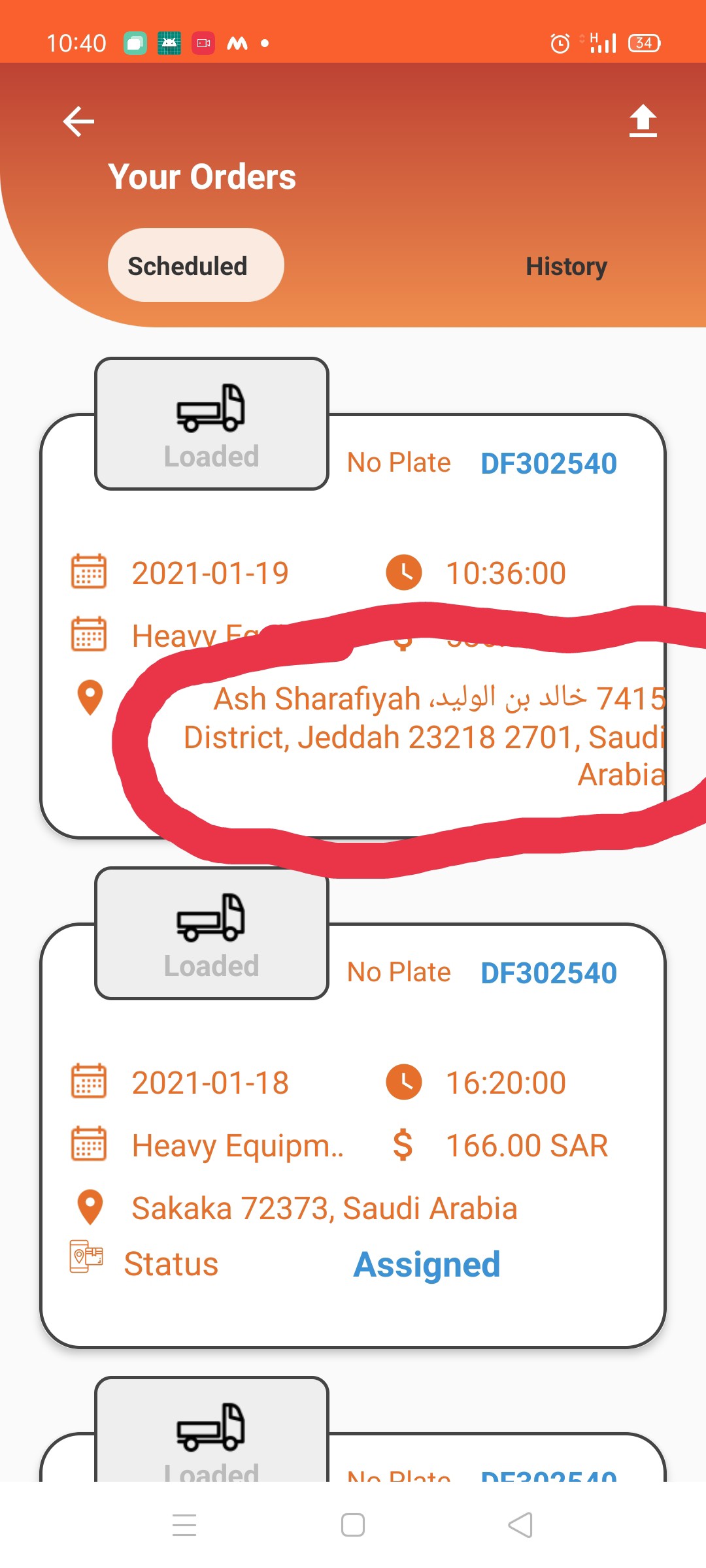Go back using the top arrow
The width and height of the screenshot is (706, 1568).
coord(78,122)
